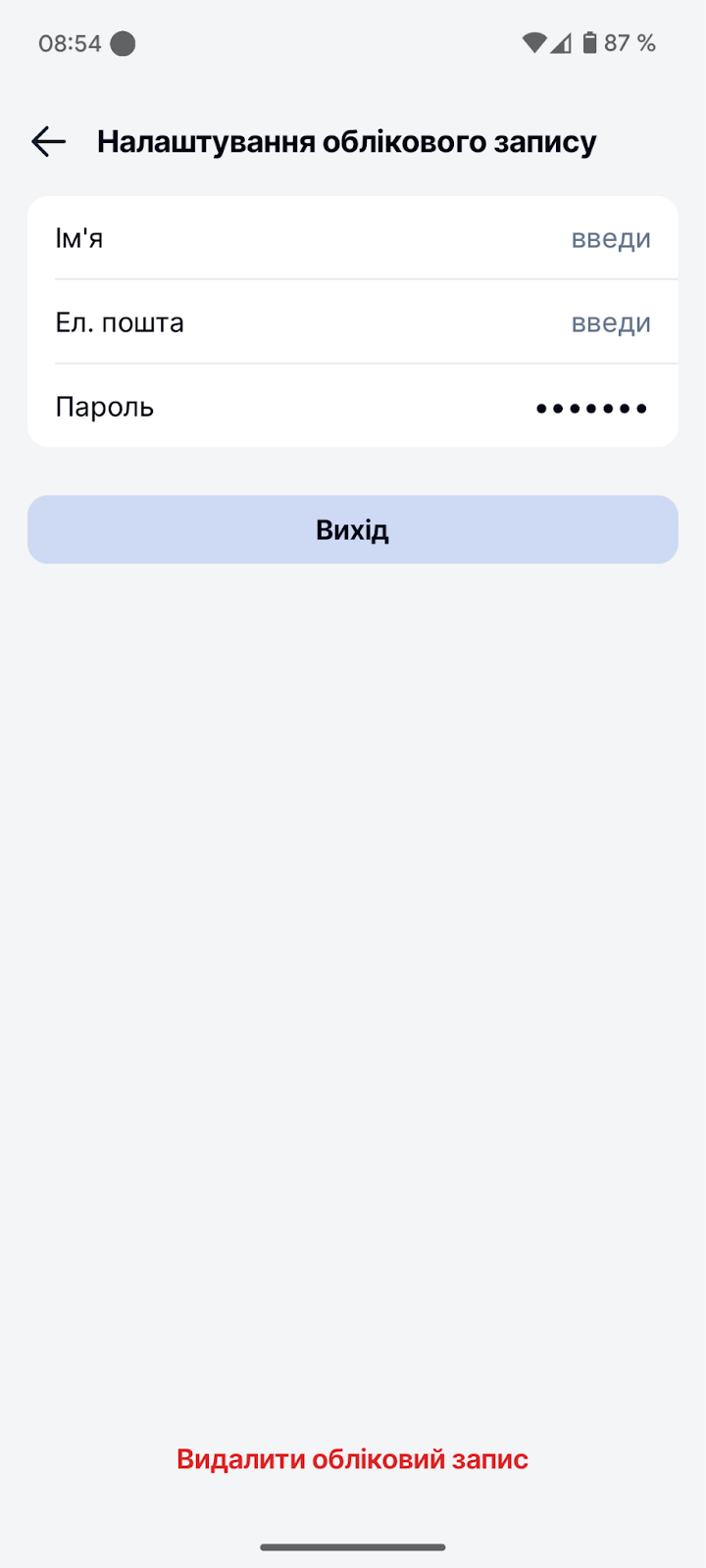Screen dimensions: 706x1568
Task: Go back using the arrow icon
Action: pos(48,142)
